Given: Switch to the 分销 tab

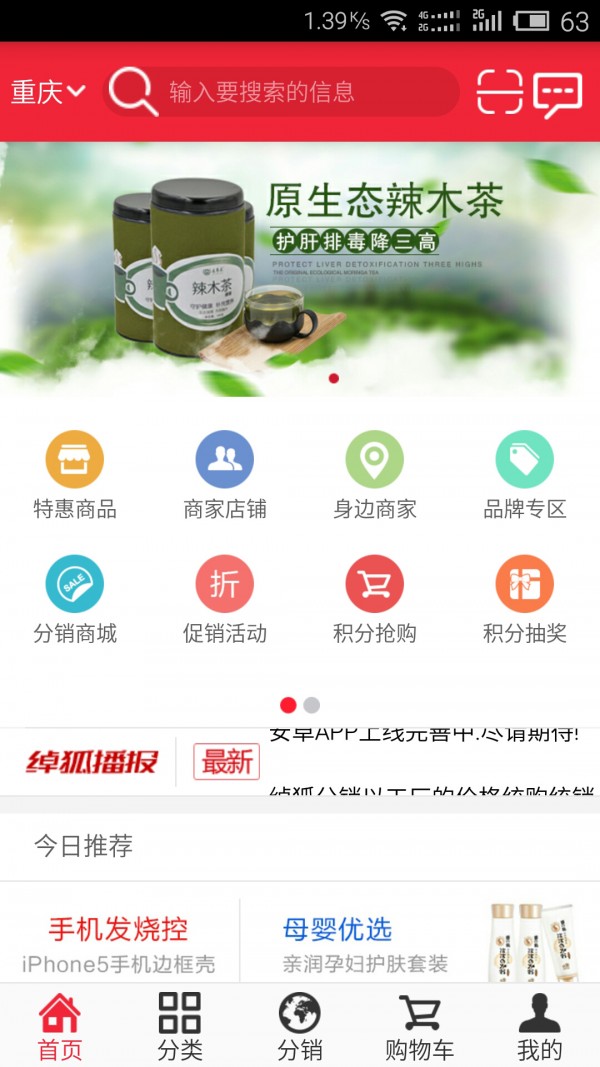Looking at the screenshot, I should point(300,1026).
